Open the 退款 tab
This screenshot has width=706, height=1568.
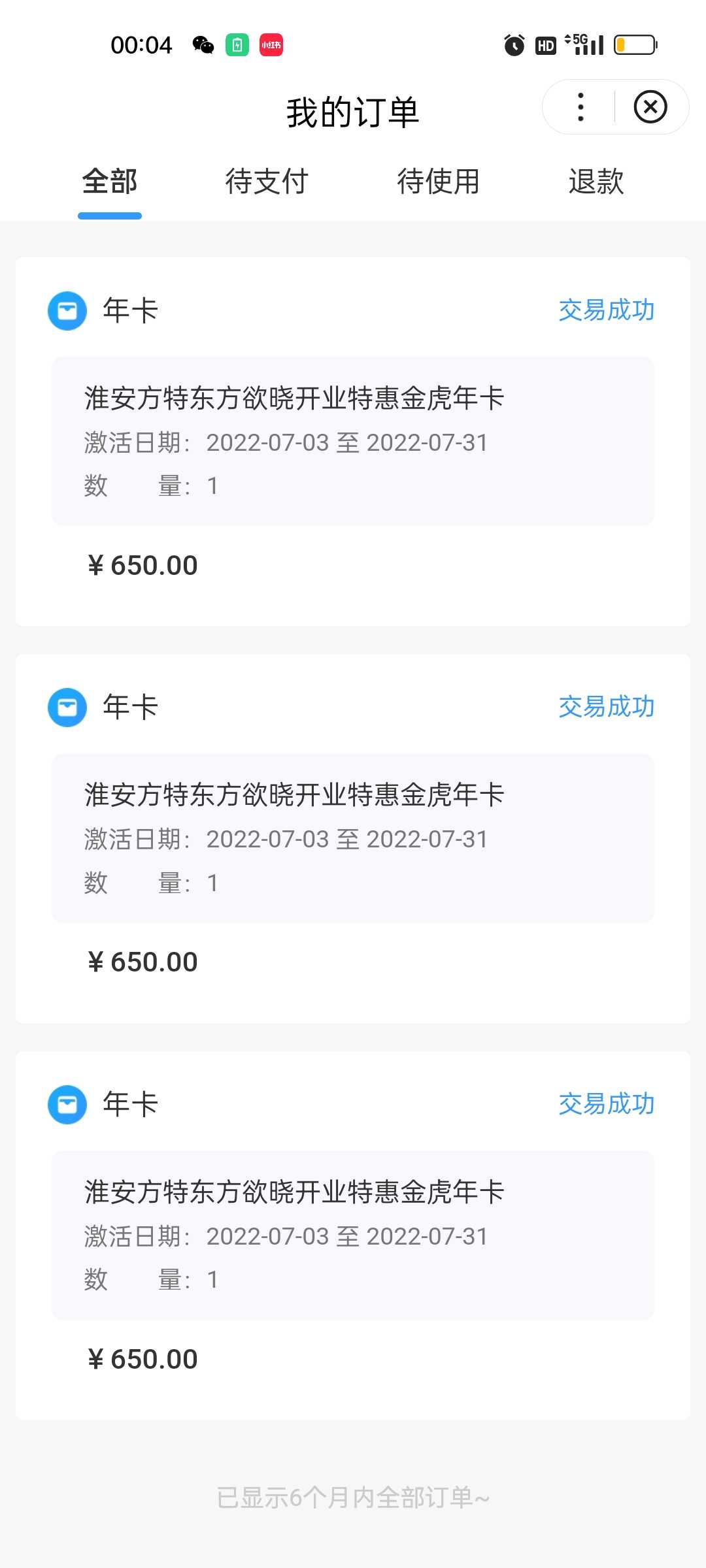(x=596, y=182)
